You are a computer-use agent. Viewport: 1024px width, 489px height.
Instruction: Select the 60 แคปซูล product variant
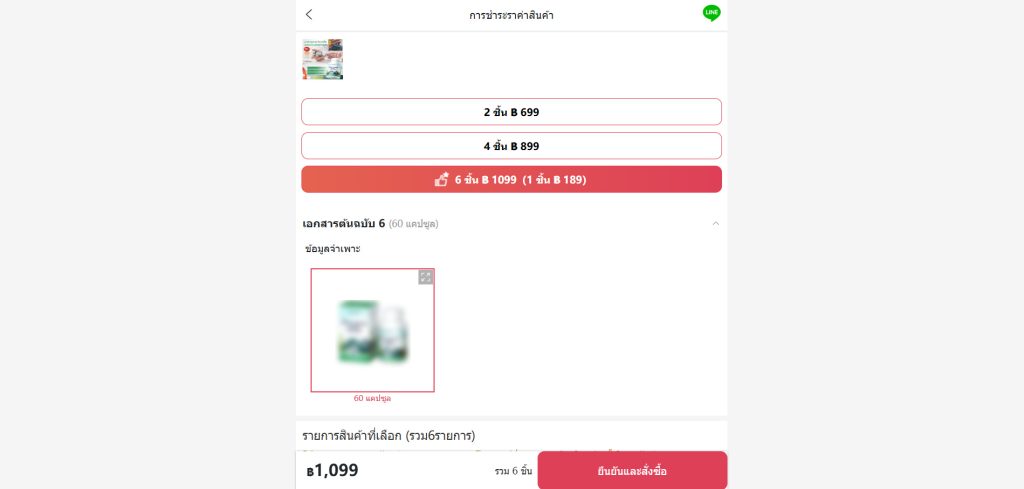click(x=372, y=331)
